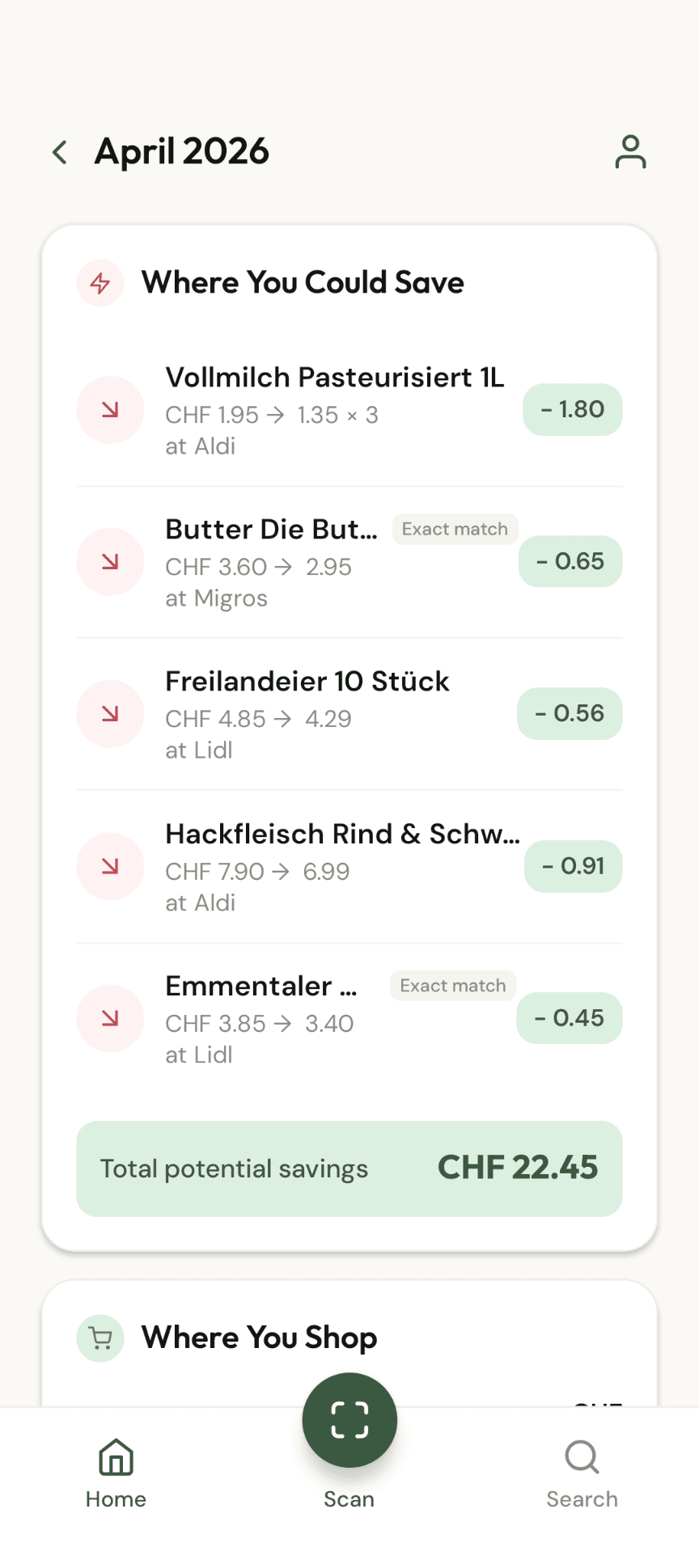This screenshot has width=699, height=1568.
Task: Open the Where You Could Save card
Action: pos(303,282)
